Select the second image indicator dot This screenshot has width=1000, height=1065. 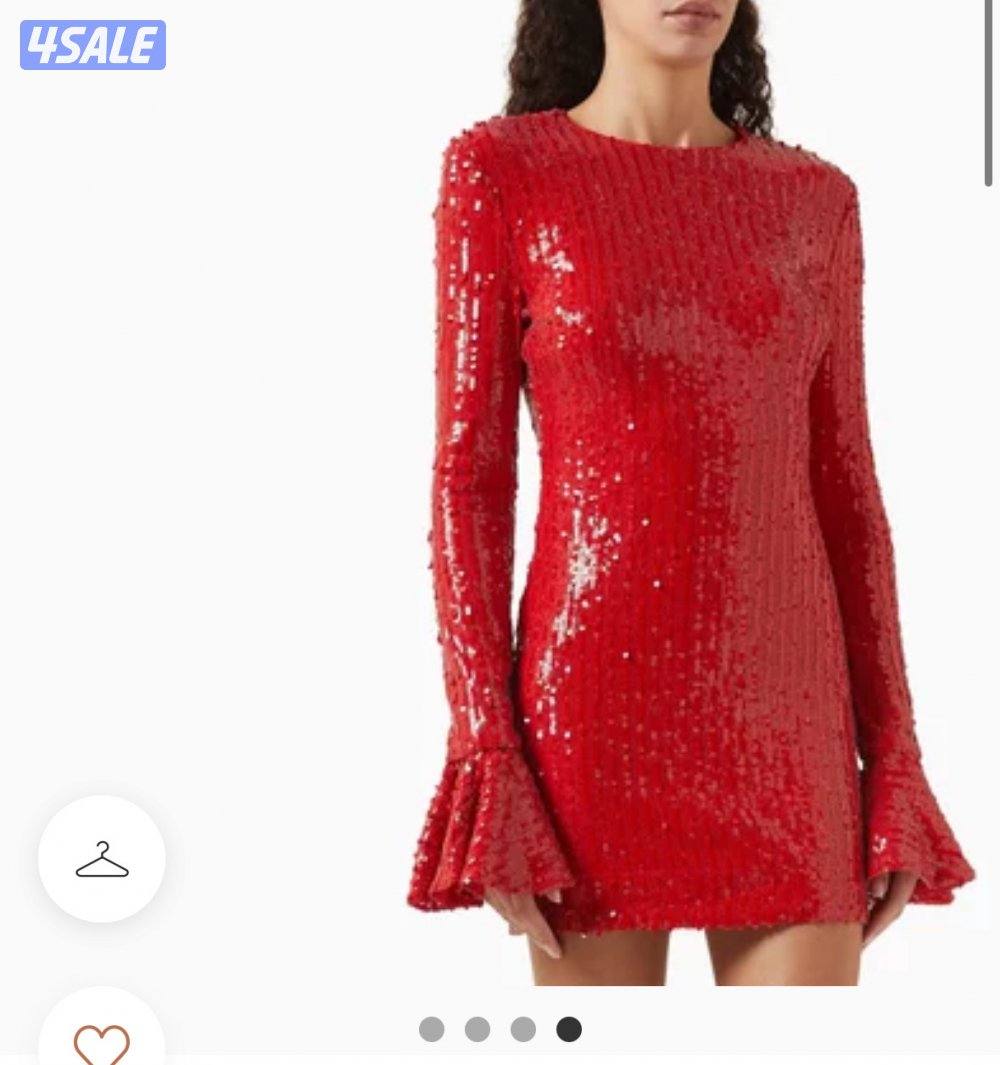coord(477,1029)
